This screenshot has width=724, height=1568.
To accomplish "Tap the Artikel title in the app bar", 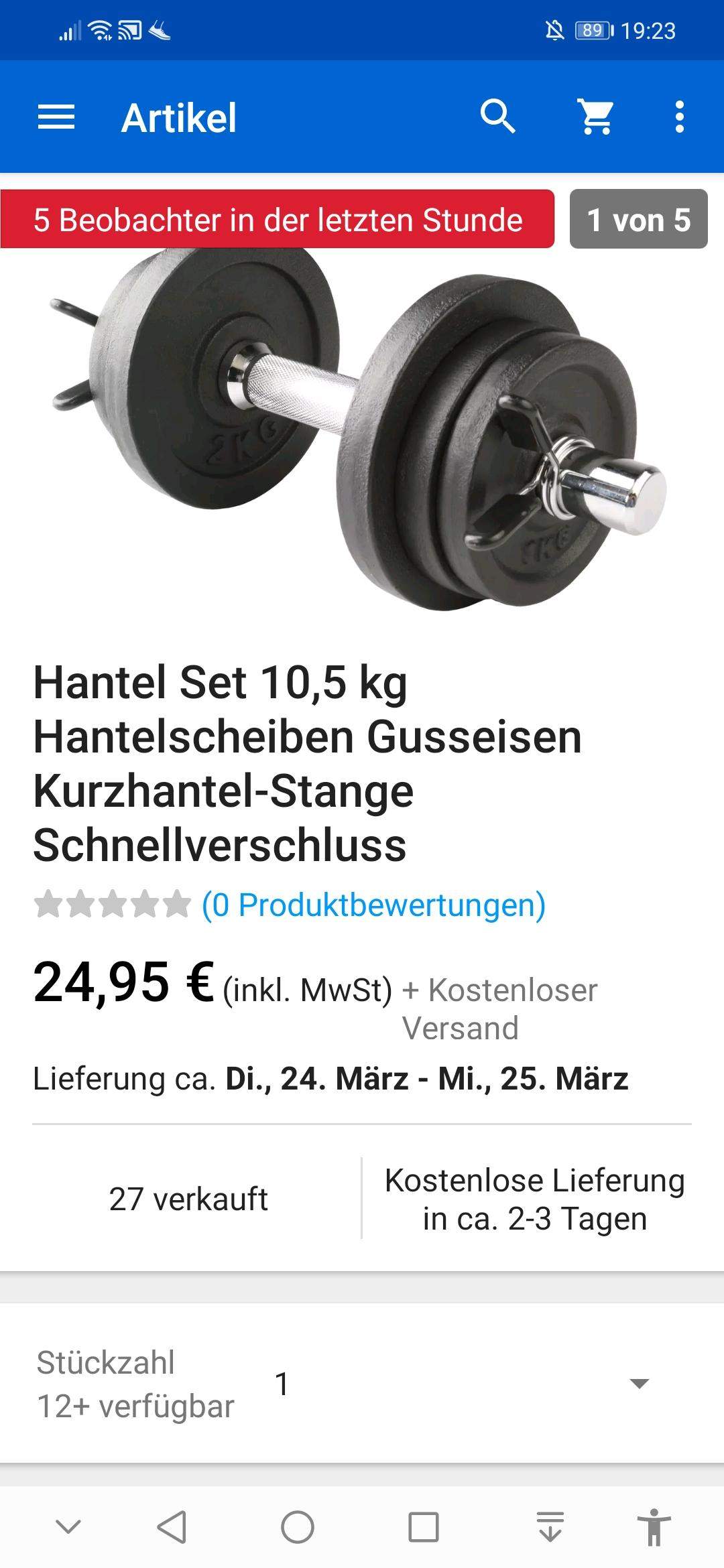I will tap(177, 117).
